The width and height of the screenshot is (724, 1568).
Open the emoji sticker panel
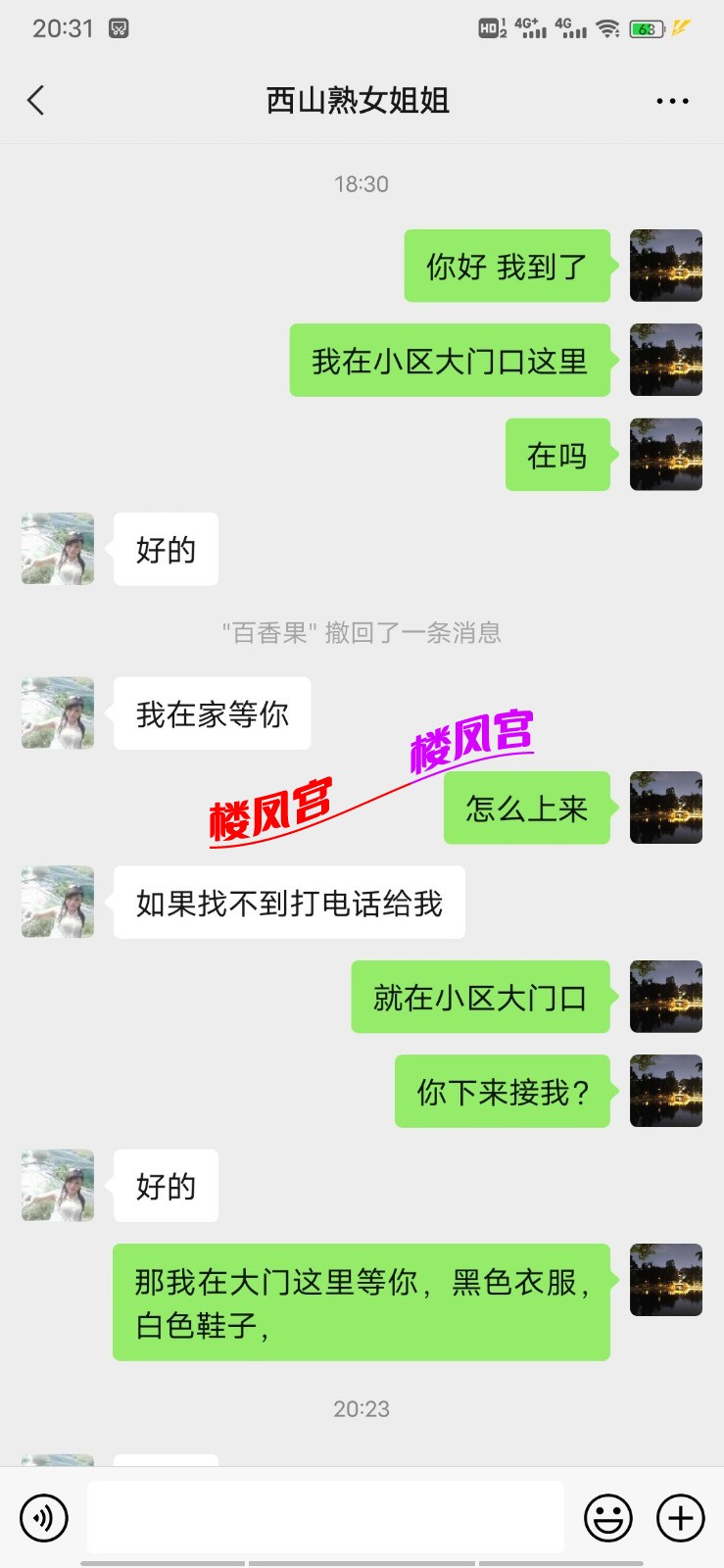click(608, 1518)
